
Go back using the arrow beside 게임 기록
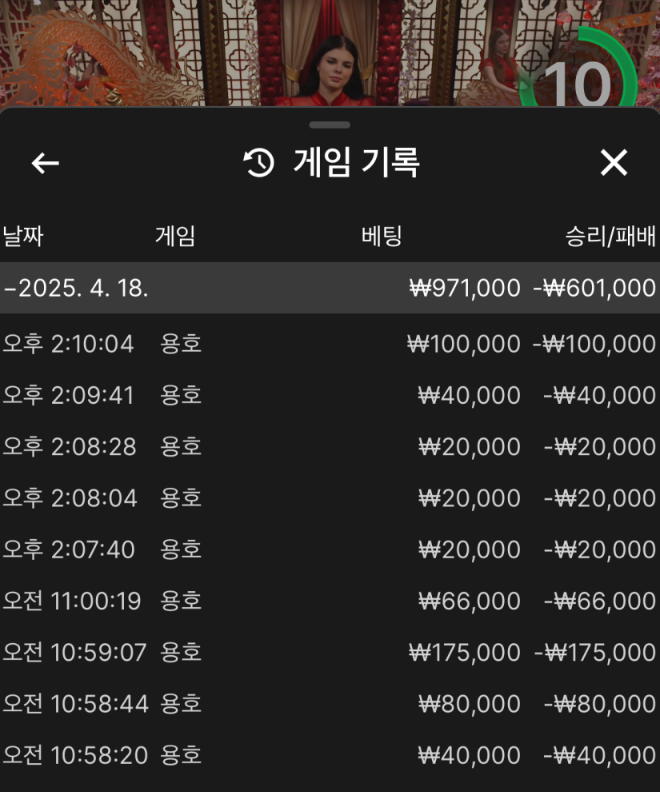pos(45,163)
